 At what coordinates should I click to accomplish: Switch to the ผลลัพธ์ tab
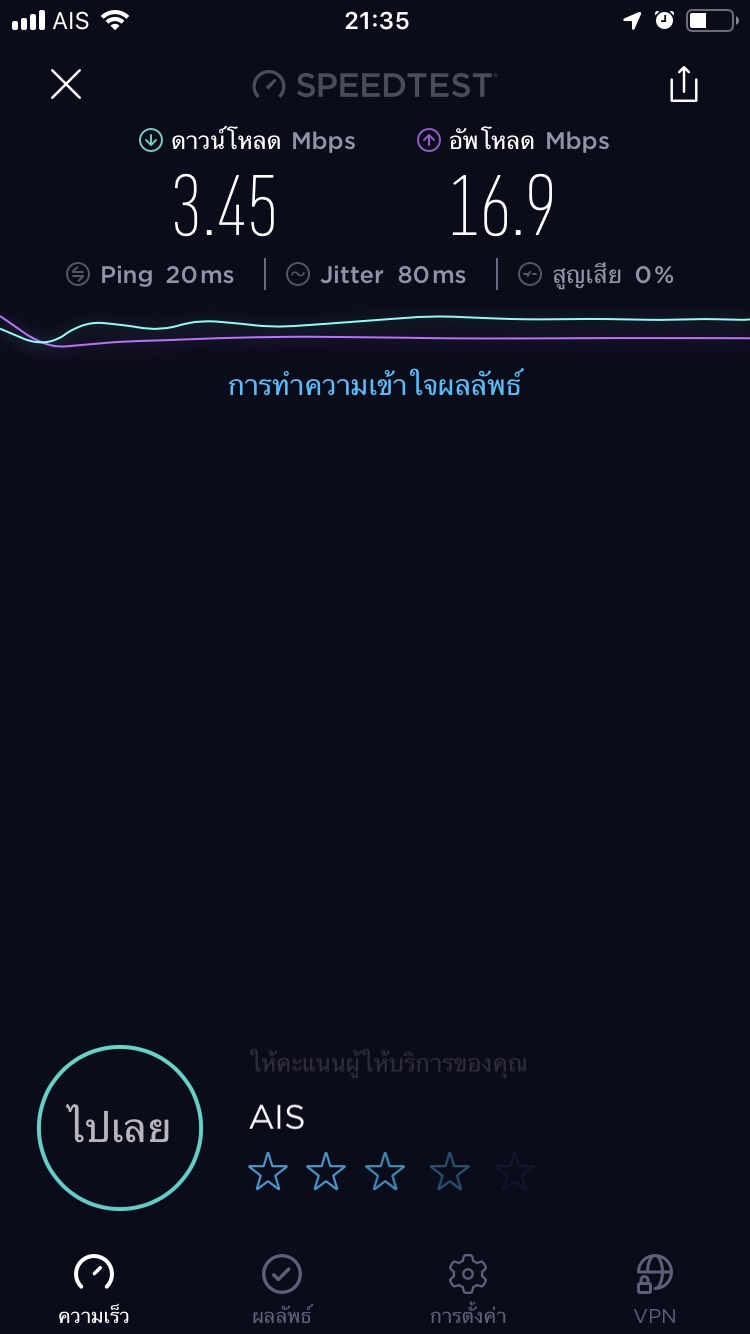(282, 1289)
